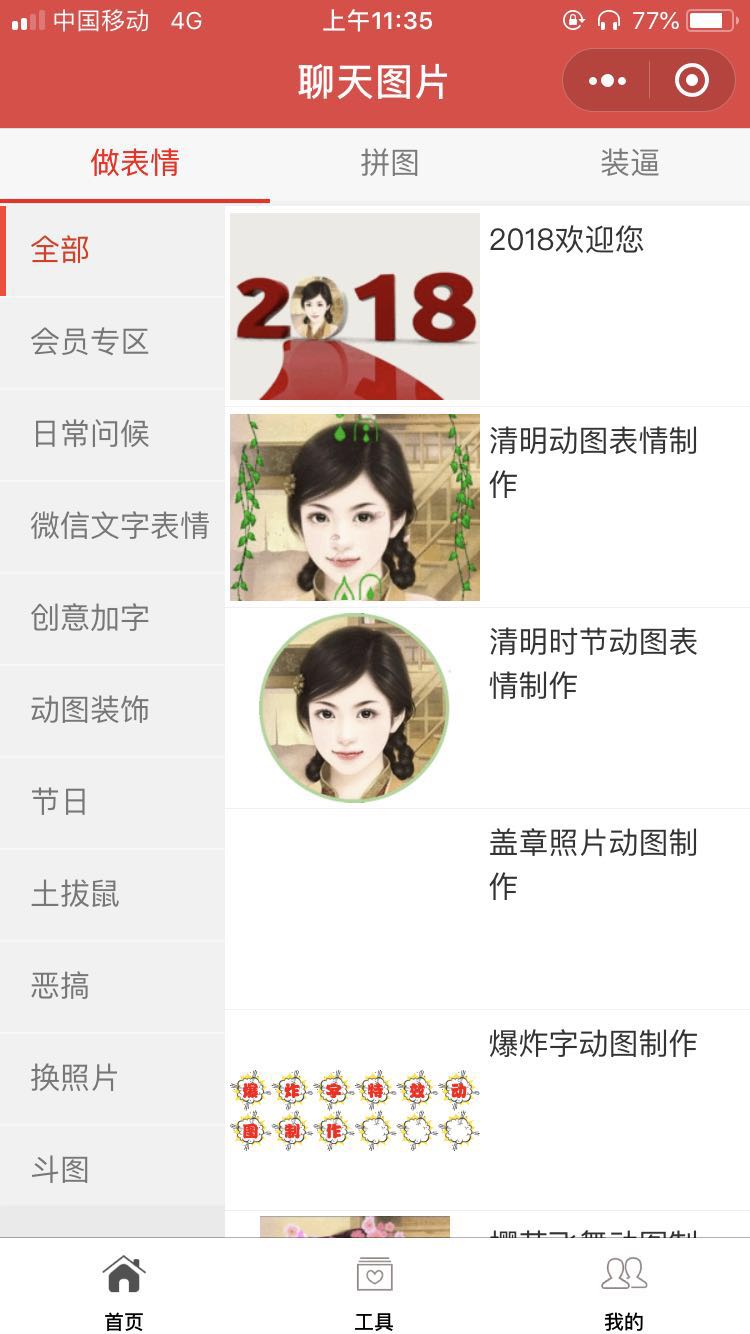This screenshot has height=1334, width=750.
Task: Open the 日常问候 category
Action: tap(112, 434)
